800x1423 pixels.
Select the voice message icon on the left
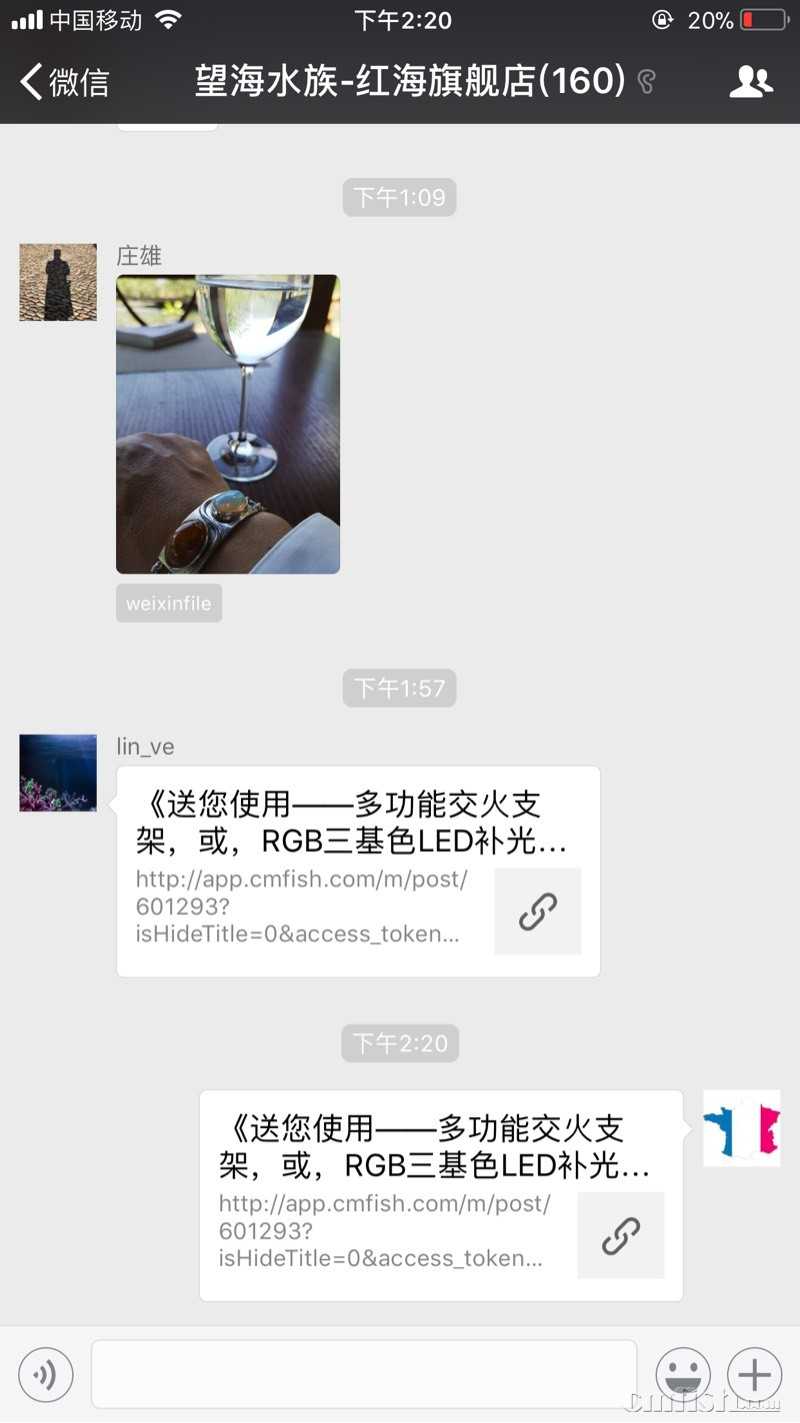46,1374
